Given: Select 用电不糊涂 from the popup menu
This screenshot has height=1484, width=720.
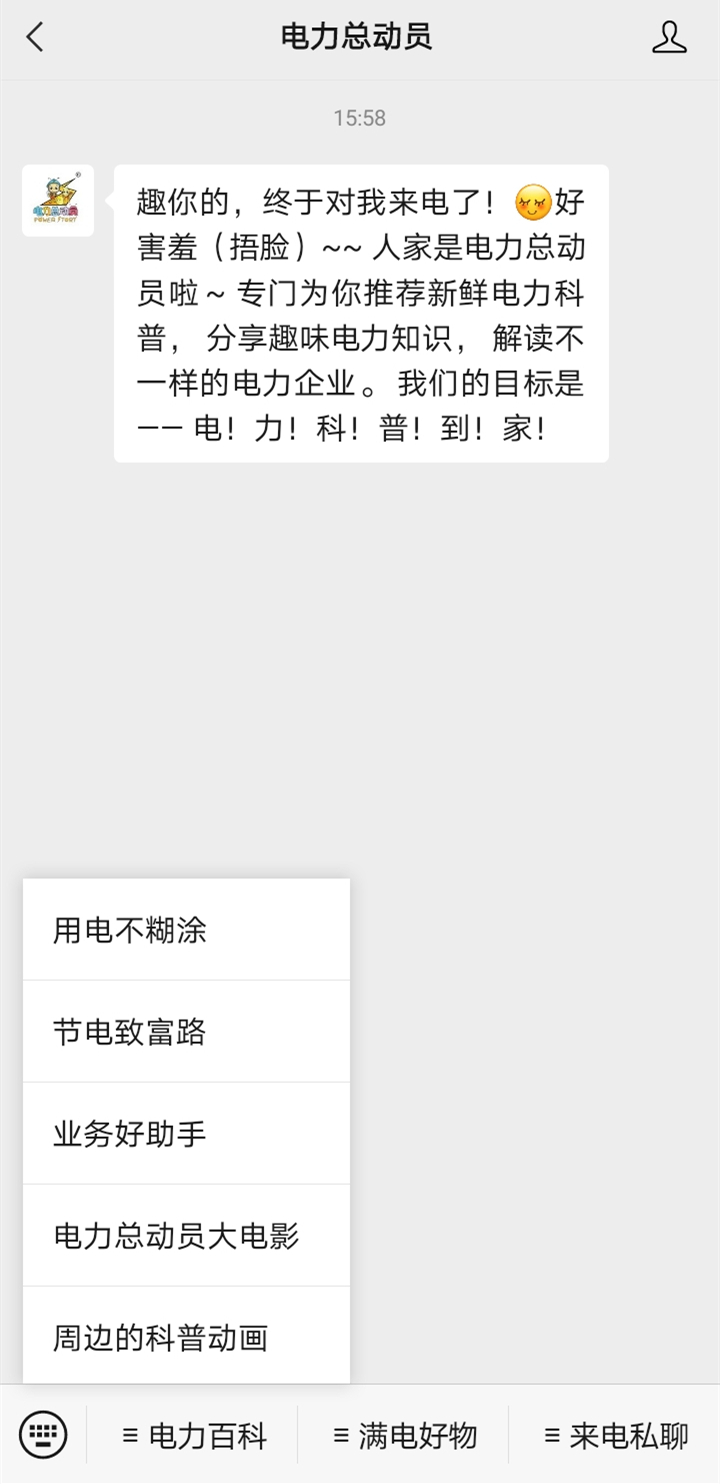Looking at the screenshot, I should [x=186, y=930].
